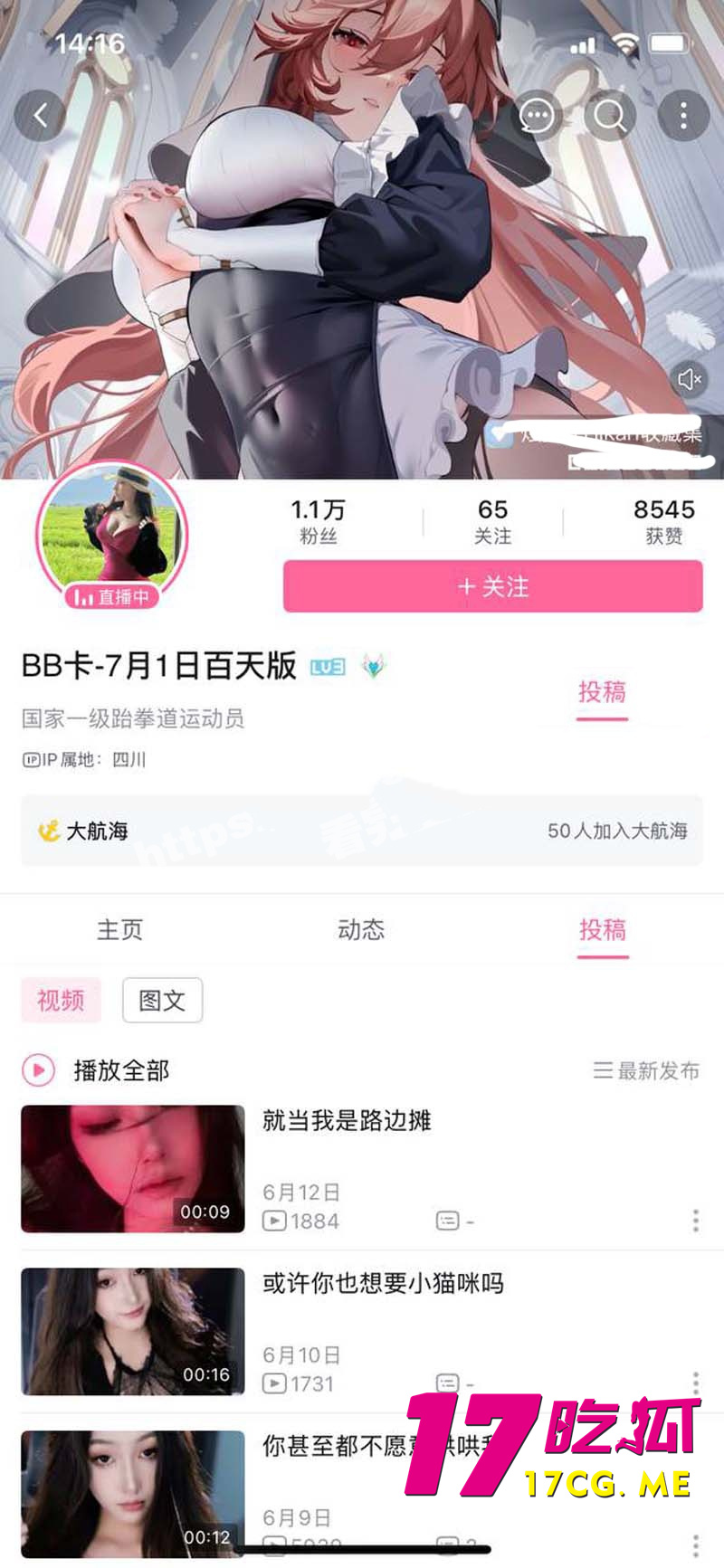724x1568 pixels.
Task: Open the messages bubble icon at top
Action: pos(538,116)
